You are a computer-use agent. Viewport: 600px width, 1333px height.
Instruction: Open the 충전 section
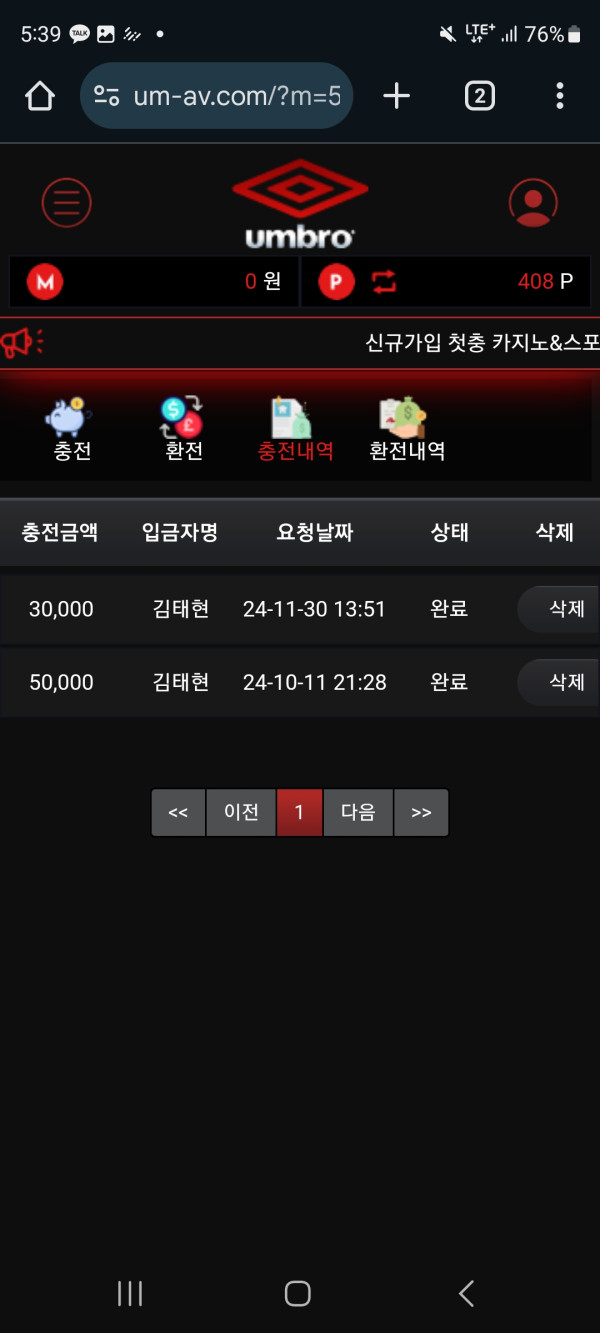[x=72, y=430]
